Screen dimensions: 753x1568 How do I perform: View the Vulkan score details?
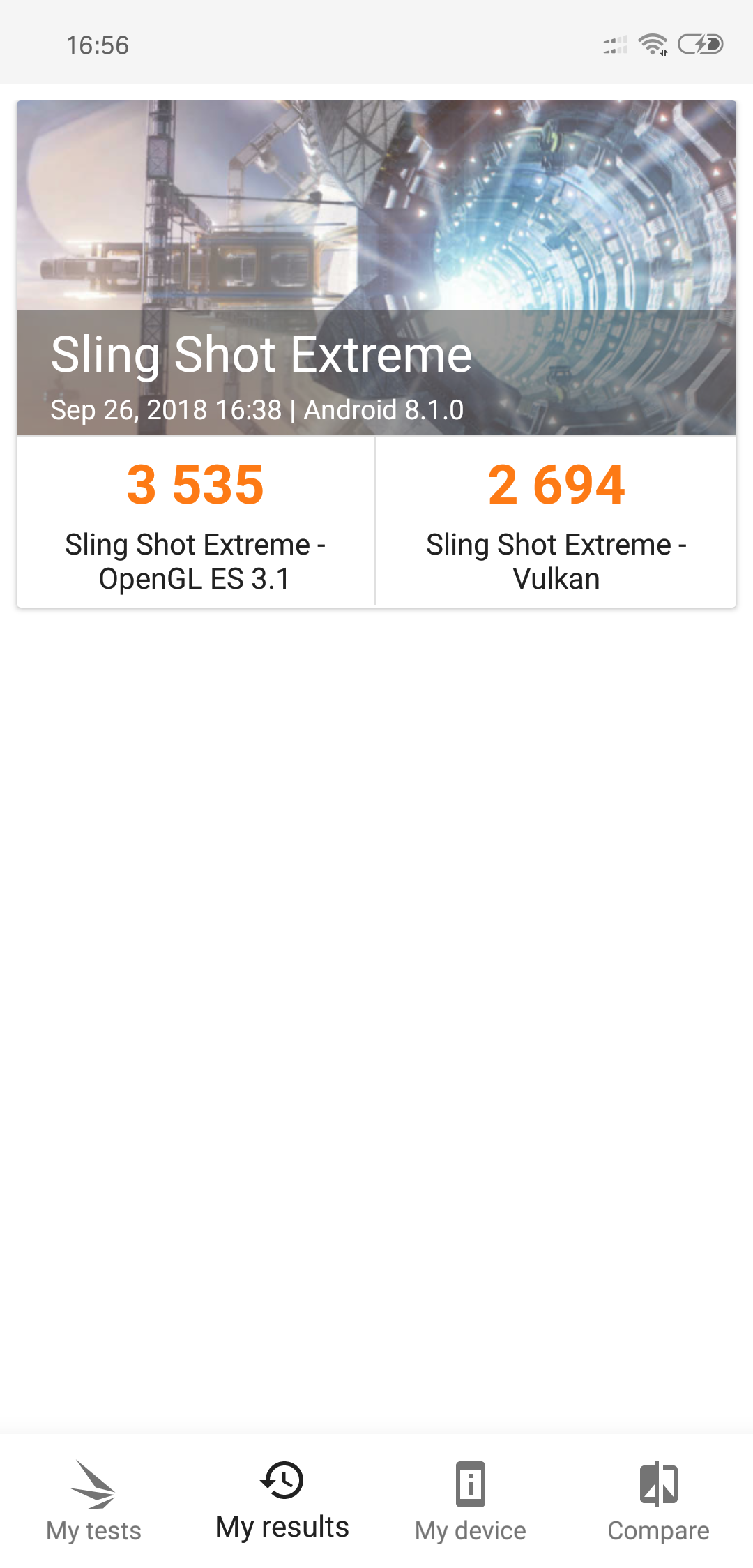point(556,522)
